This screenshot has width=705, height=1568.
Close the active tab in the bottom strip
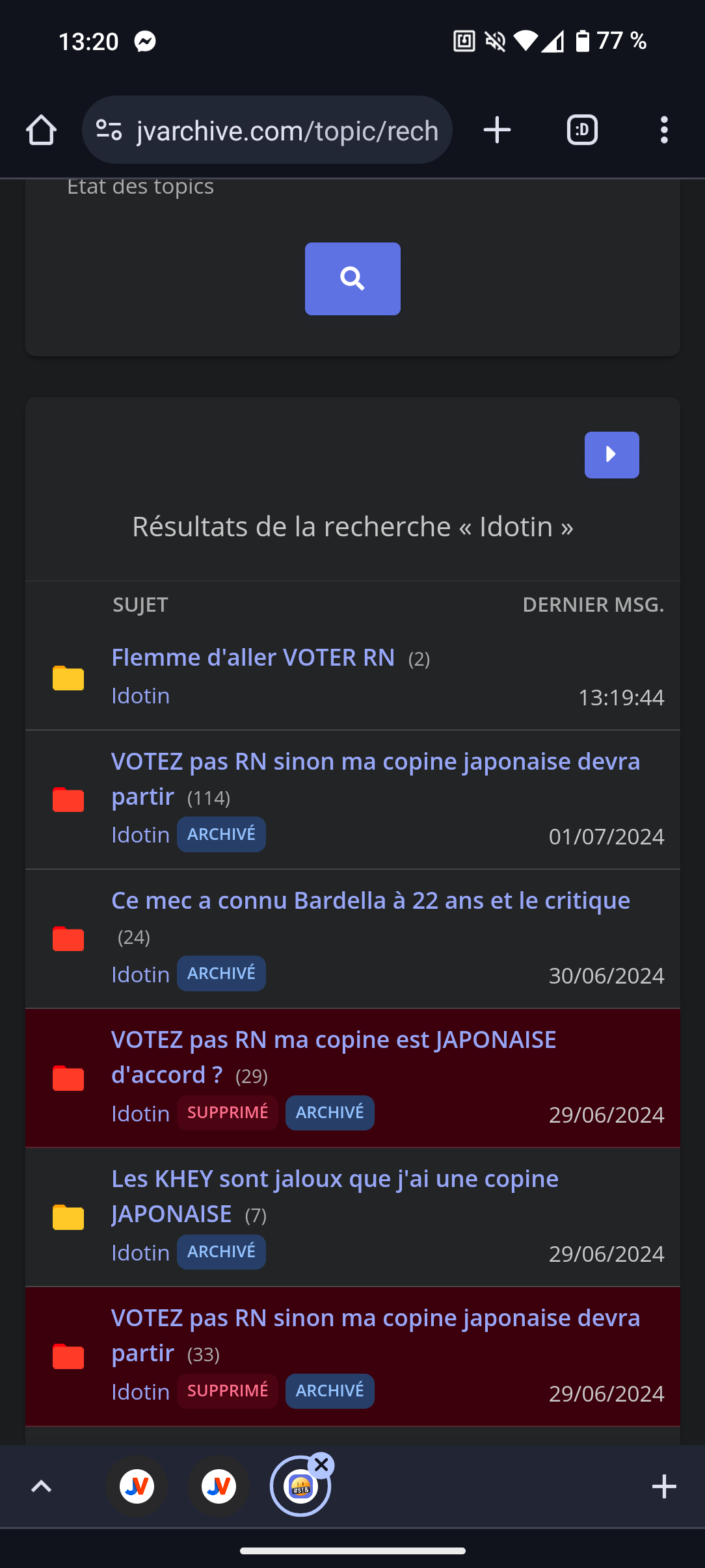(321, 1466)
